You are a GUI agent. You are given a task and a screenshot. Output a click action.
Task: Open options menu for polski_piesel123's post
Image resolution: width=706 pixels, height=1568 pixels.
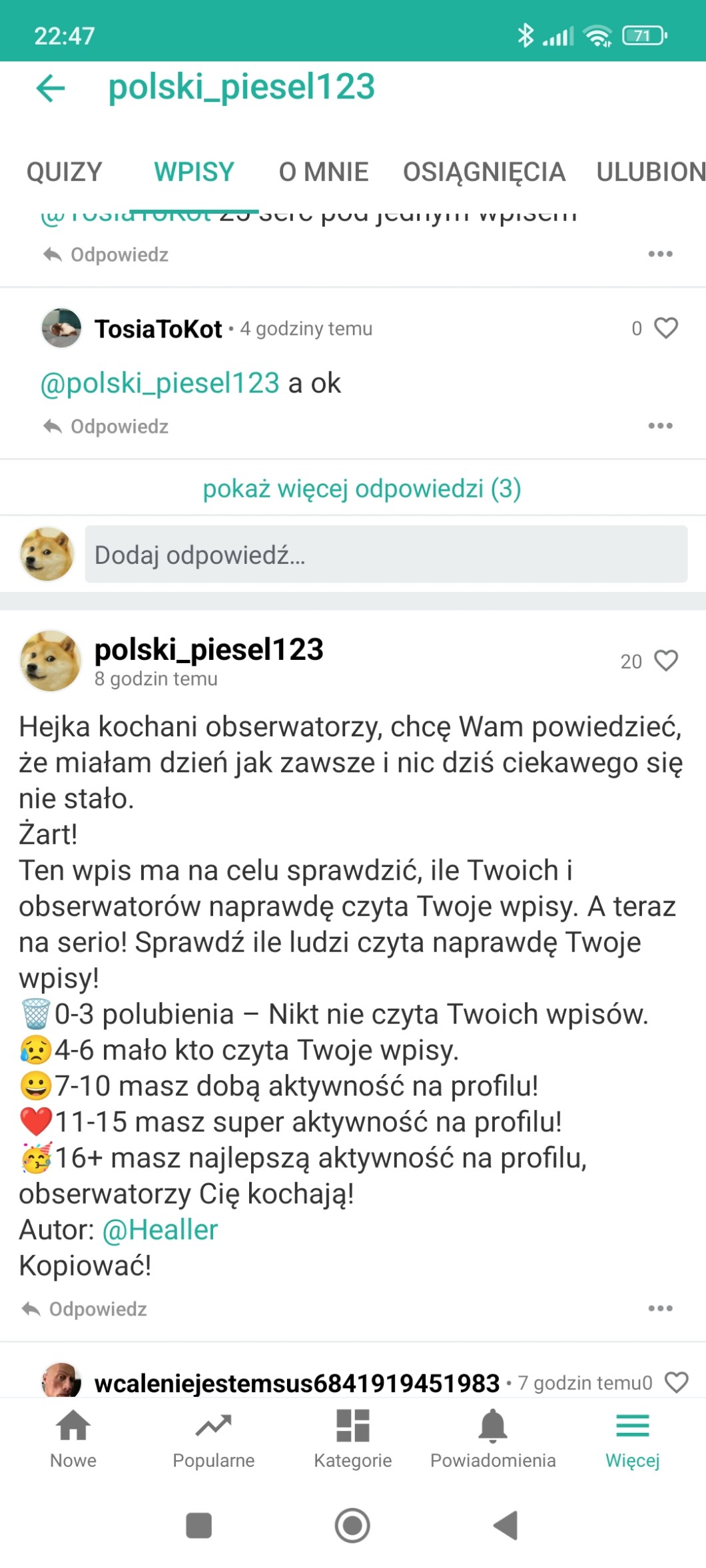660,1308
